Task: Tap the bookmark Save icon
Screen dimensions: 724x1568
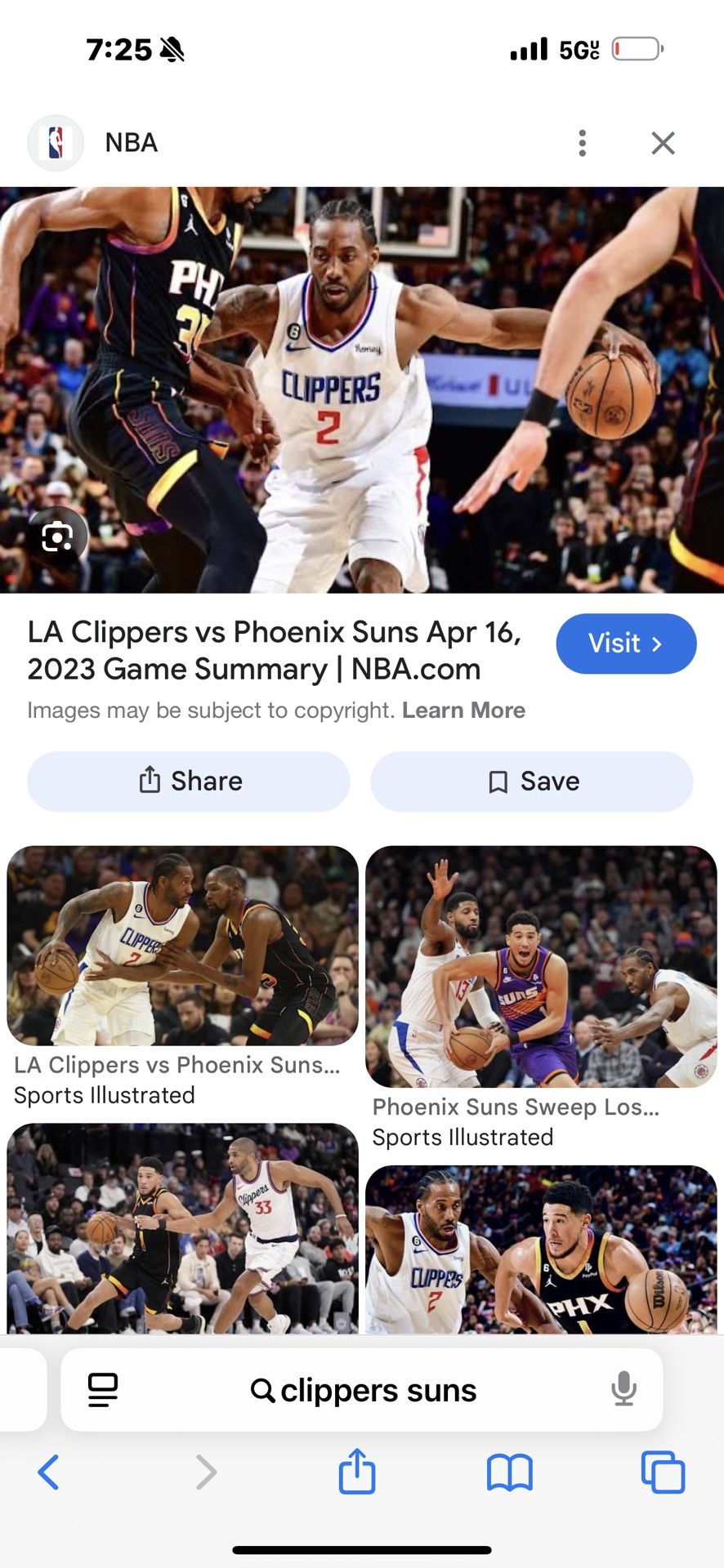Action: (496, 782)
